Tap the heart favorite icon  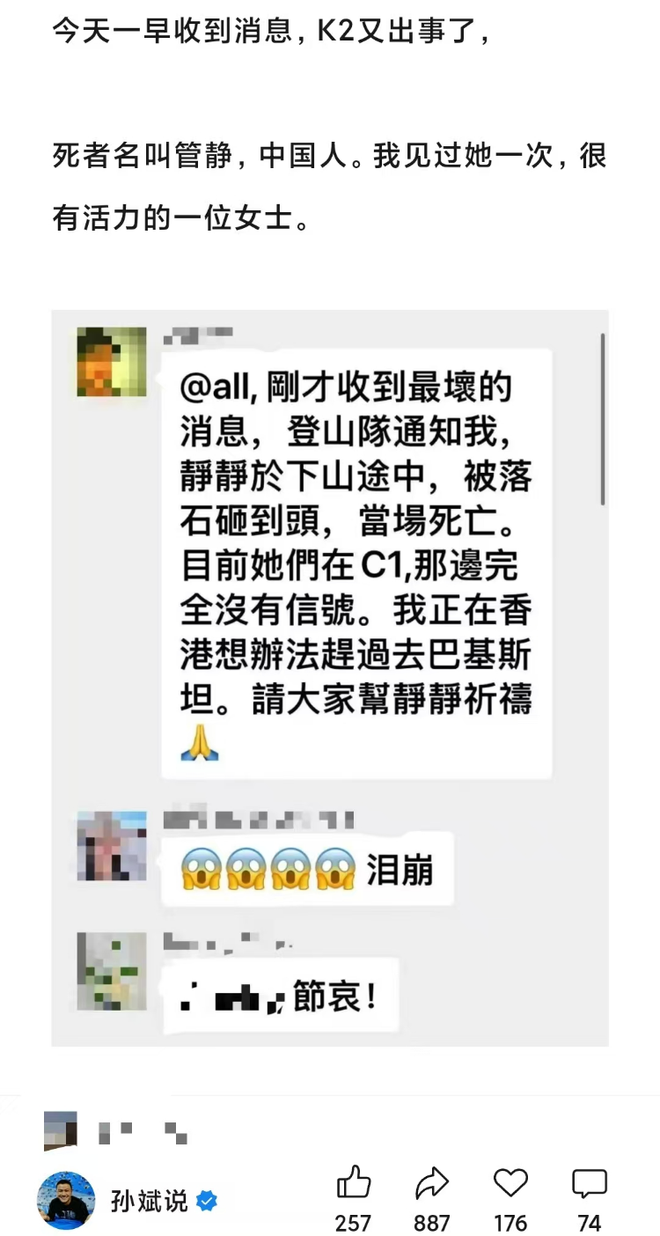click(x=511, y=1185)
